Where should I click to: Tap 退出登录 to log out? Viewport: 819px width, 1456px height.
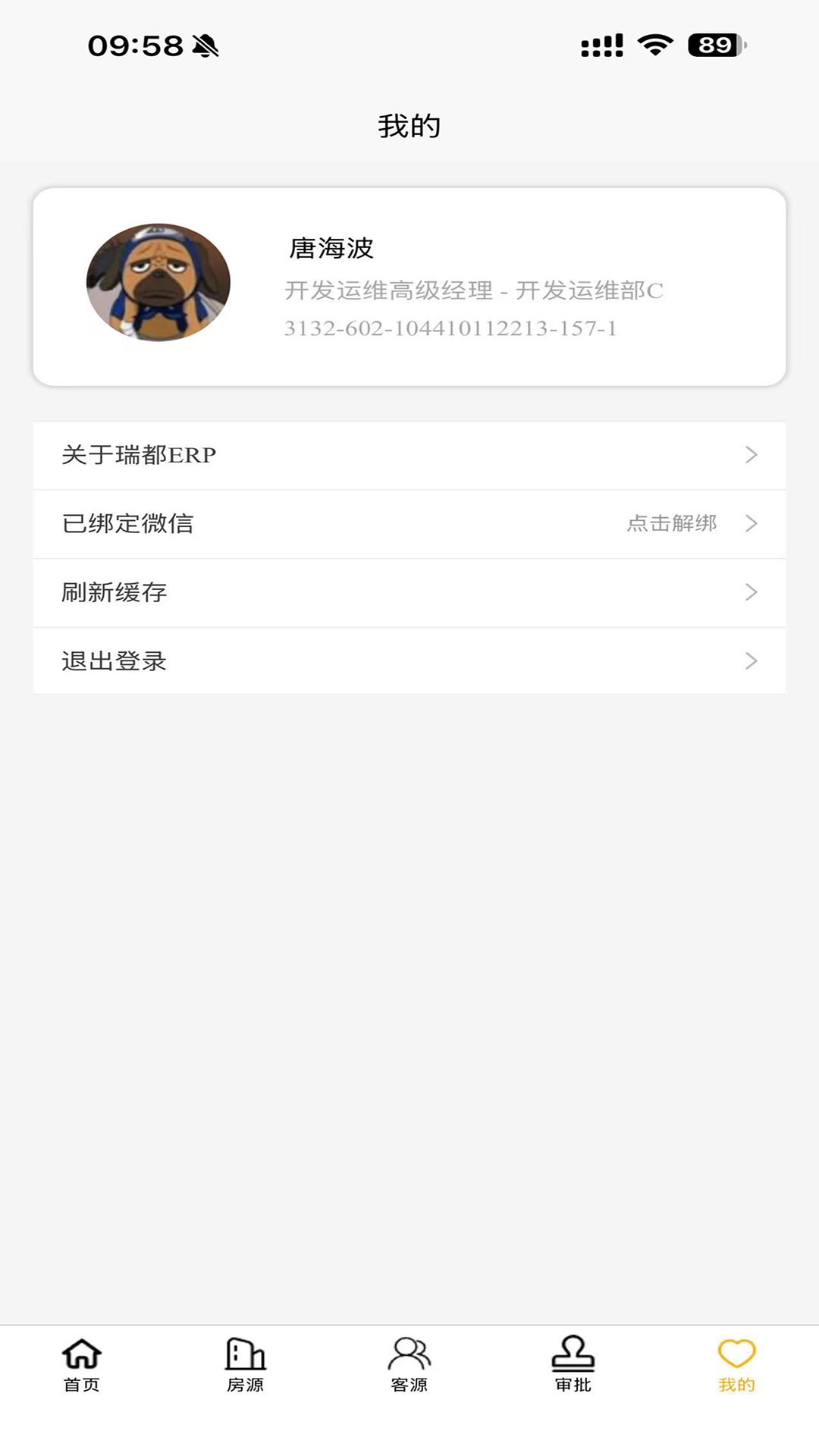(x=115, y=661)
